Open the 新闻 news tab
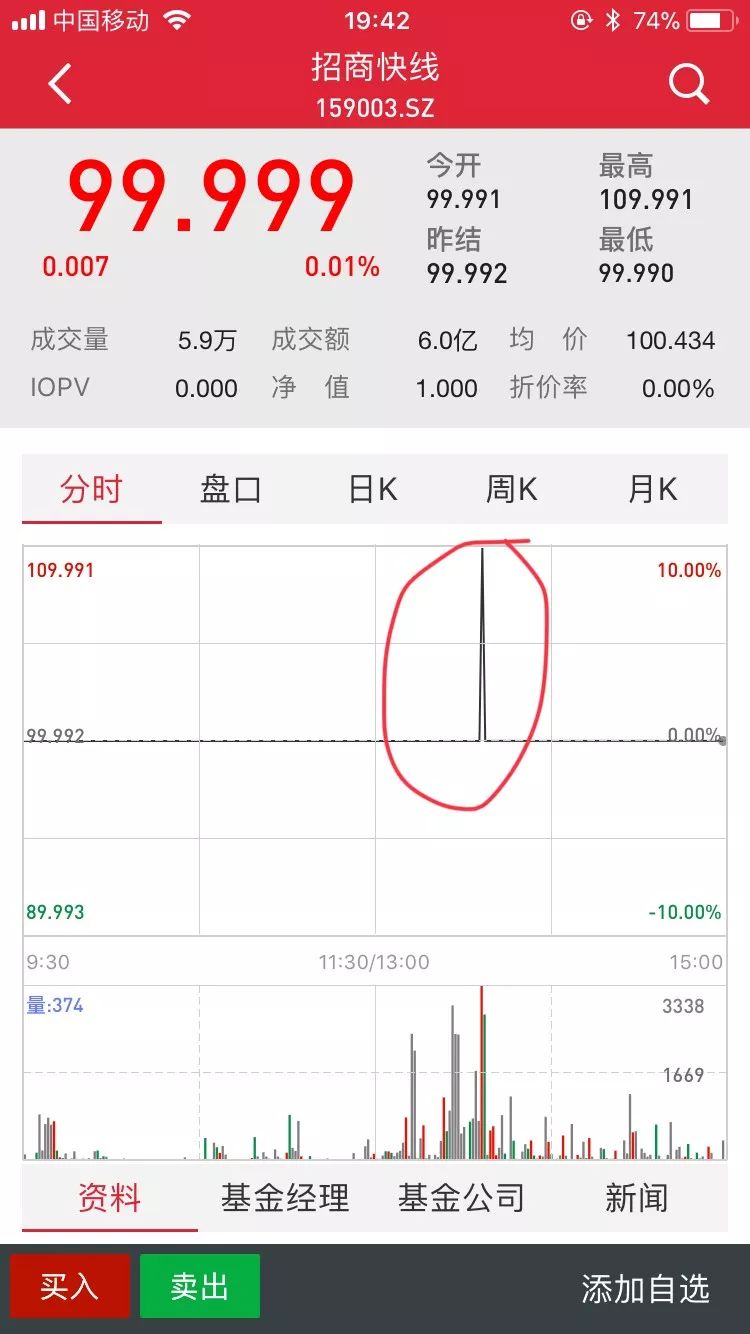Screen dimensions: 750x1334 click(636, 1197)
